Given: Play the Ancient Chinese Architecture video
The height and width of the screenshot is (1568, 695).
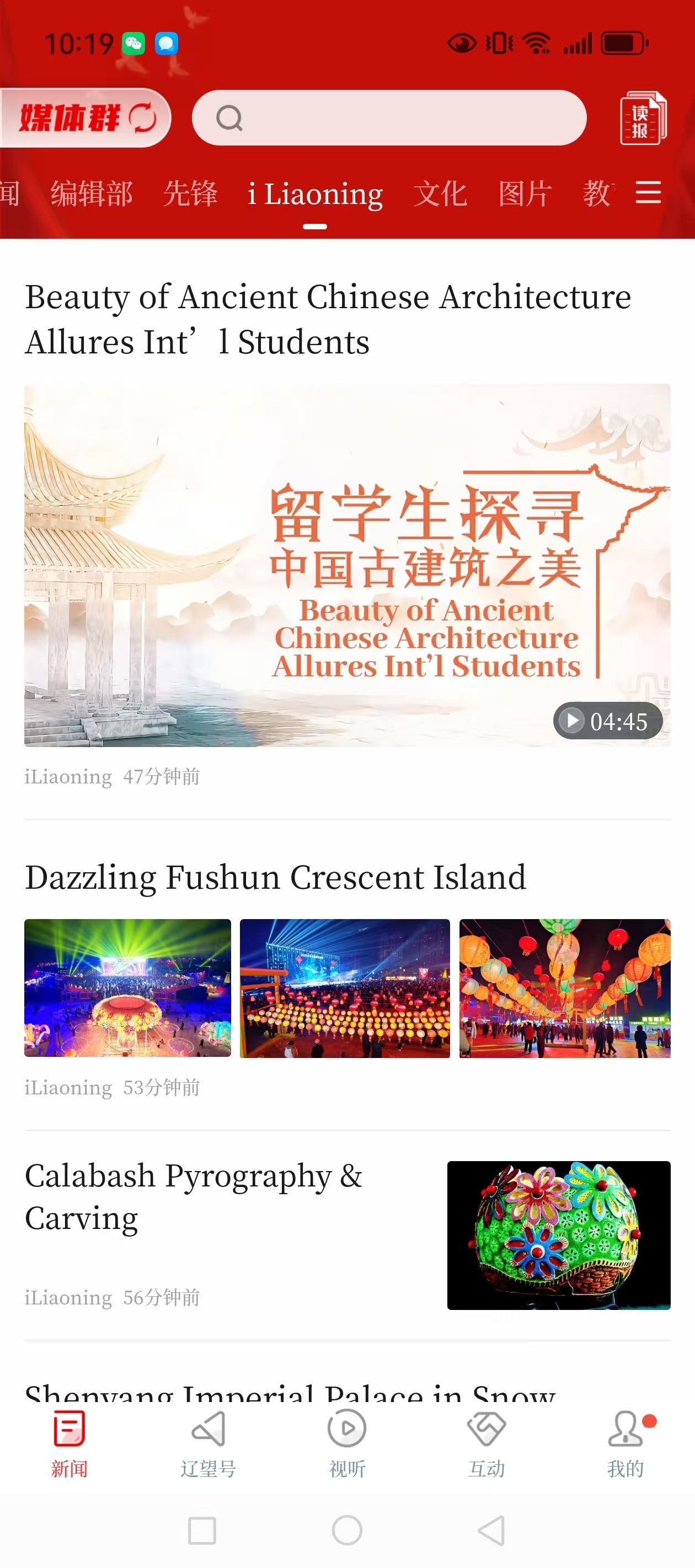Looking at the screenshot, I should click(347, 565).
